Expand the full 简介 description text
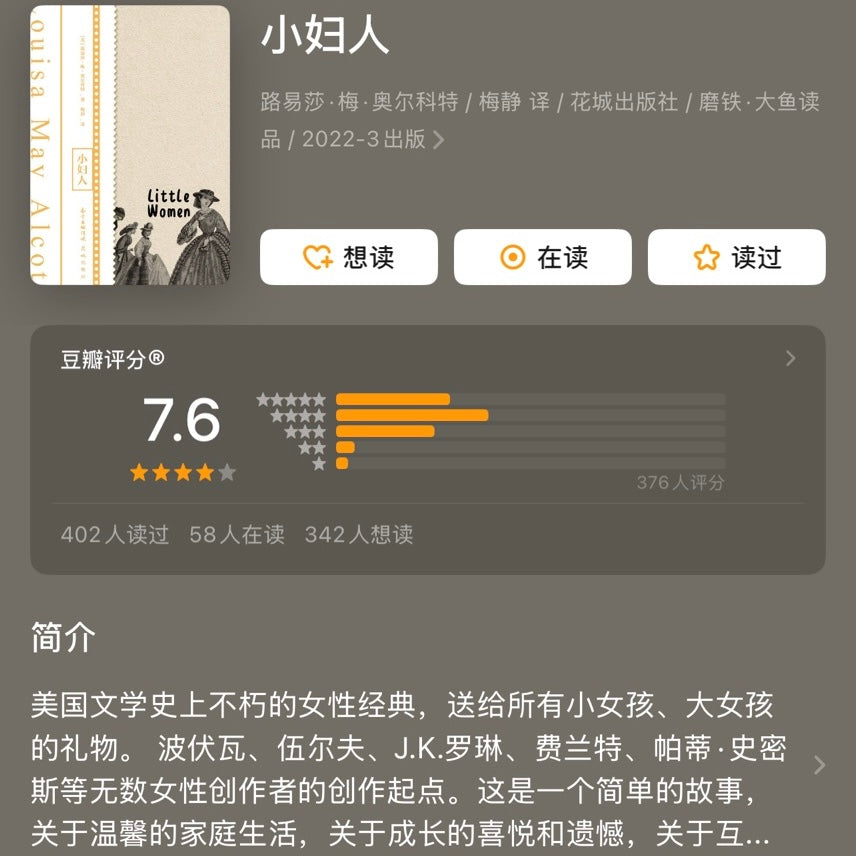This screenshot has width=856, height=856. [x=819, y=765]
